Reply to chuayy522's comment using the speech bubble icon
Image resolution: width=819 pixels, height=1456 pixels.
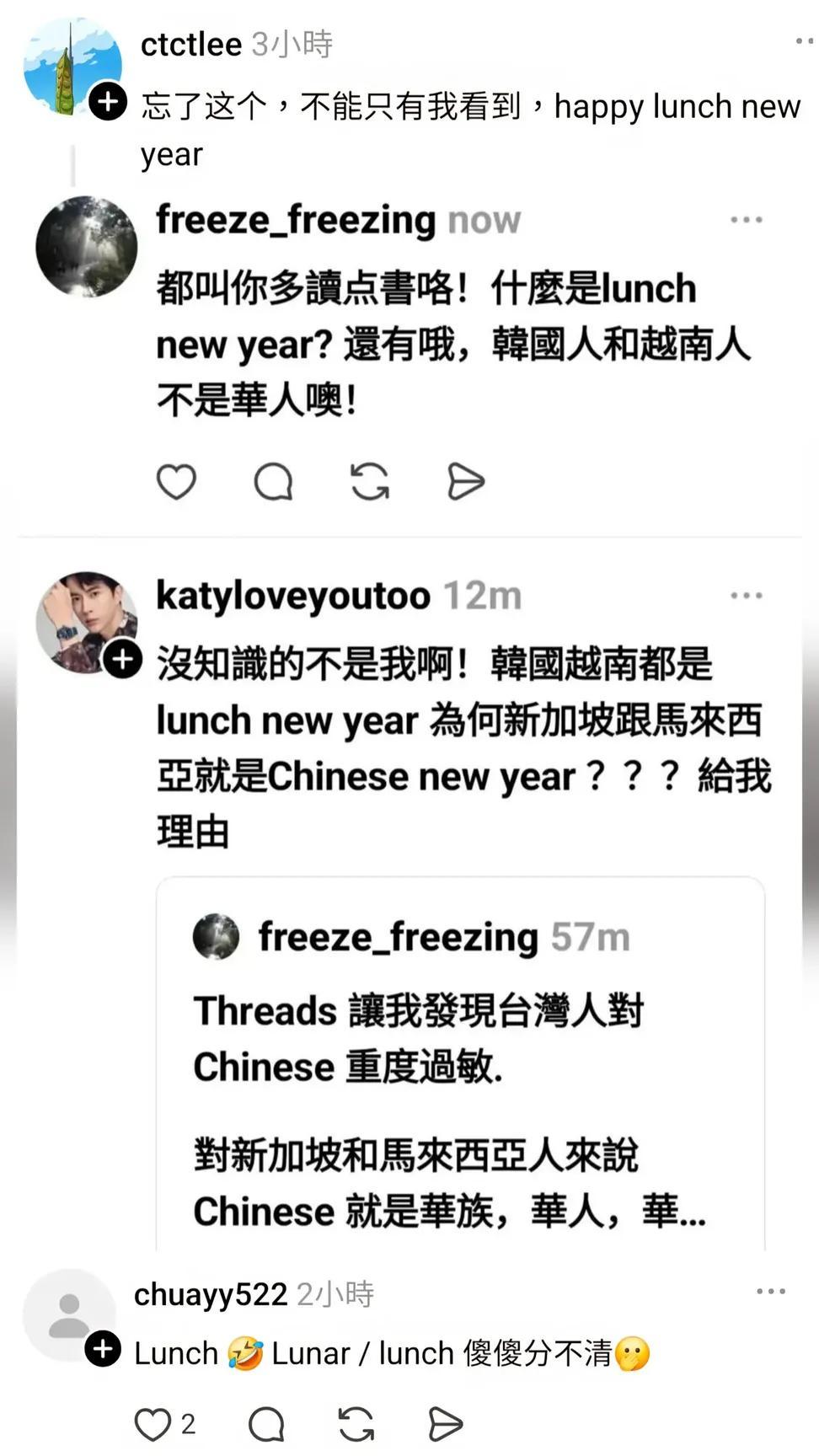pyautogui.click(x=265, y=1424)
